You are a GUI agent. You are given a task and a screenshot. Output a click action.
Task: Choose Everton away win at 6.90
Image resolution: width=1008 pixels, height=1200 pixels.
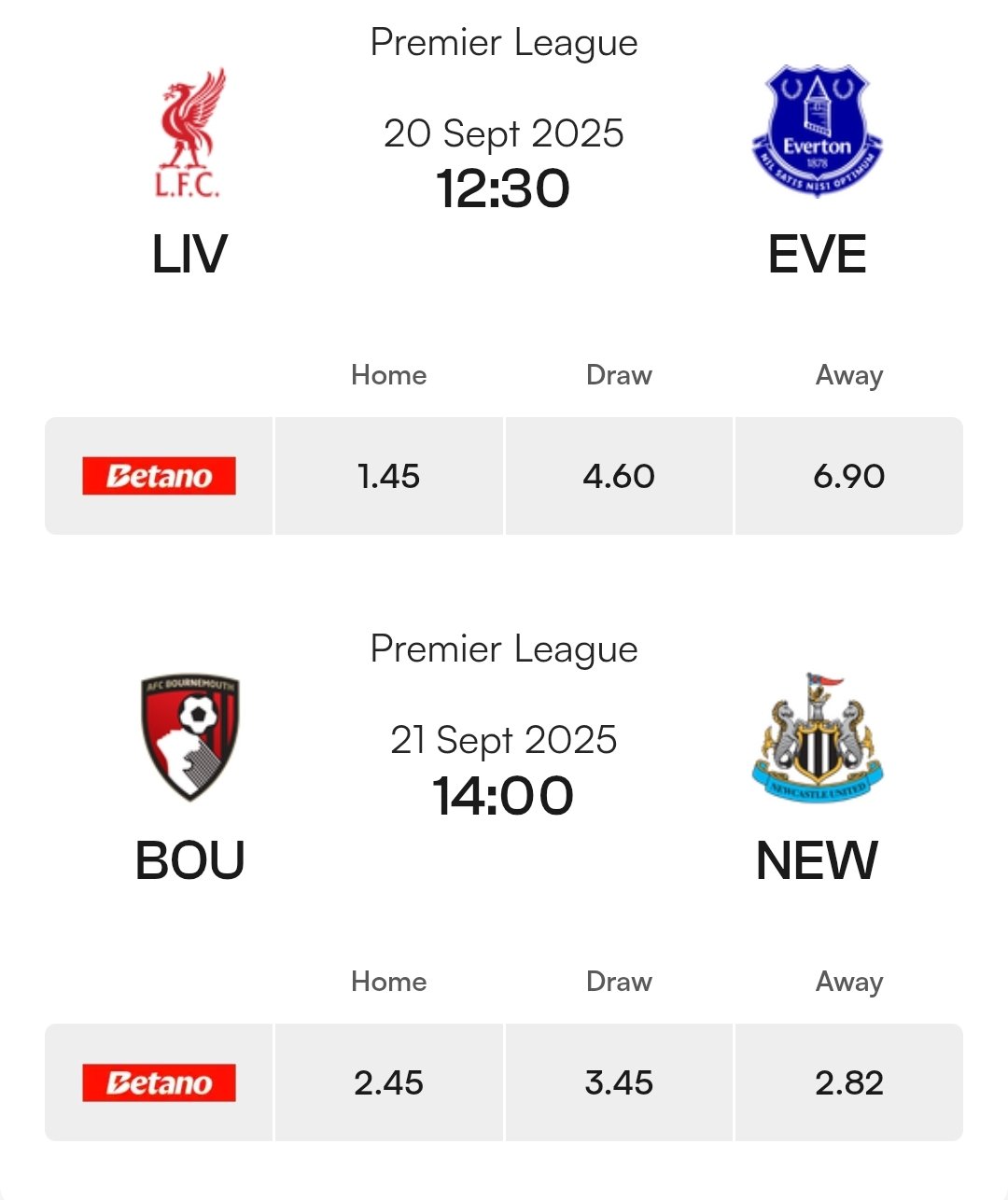848,476
